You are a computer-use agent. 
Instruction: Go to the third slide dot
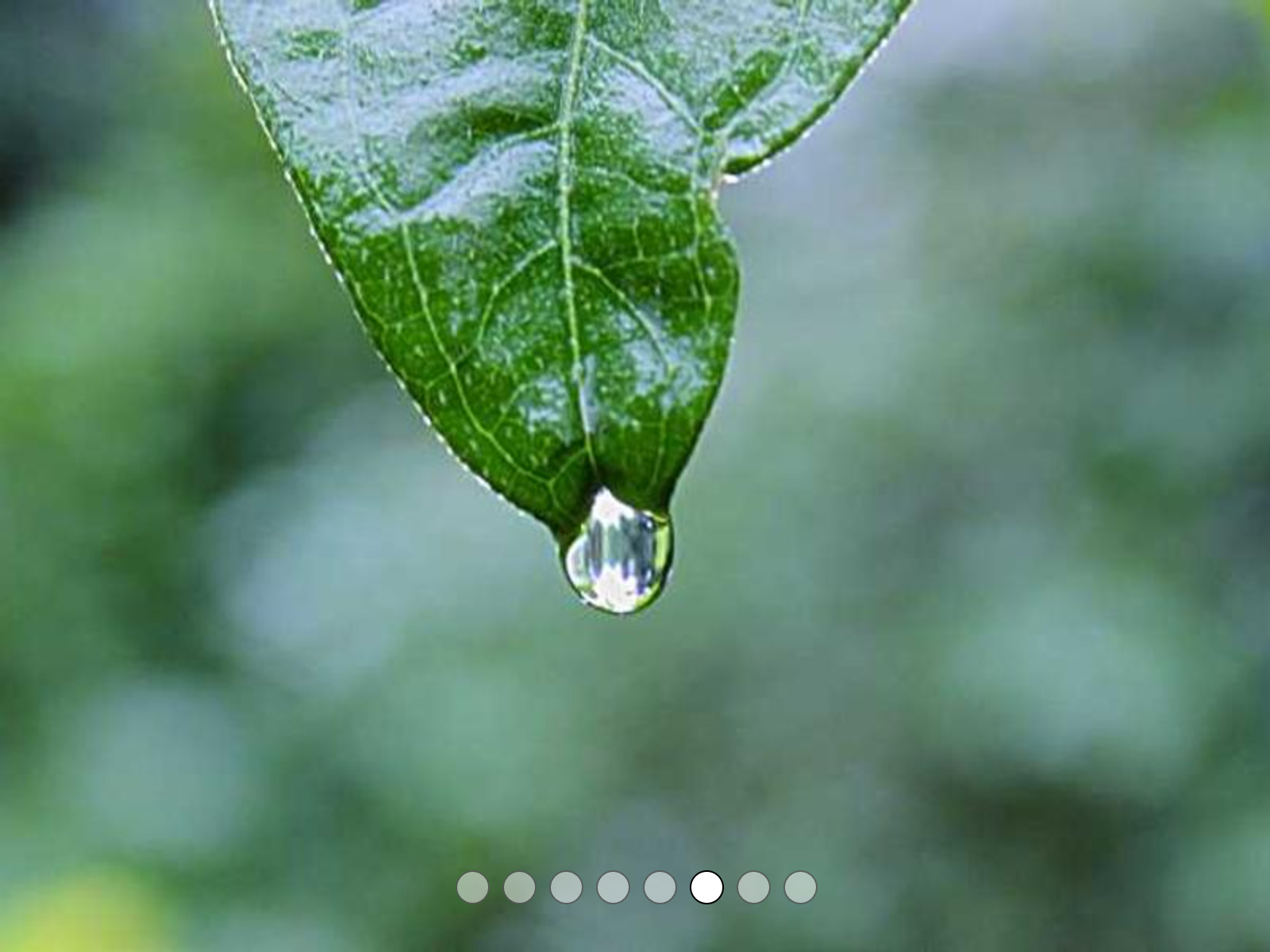(x=566, y=887)
